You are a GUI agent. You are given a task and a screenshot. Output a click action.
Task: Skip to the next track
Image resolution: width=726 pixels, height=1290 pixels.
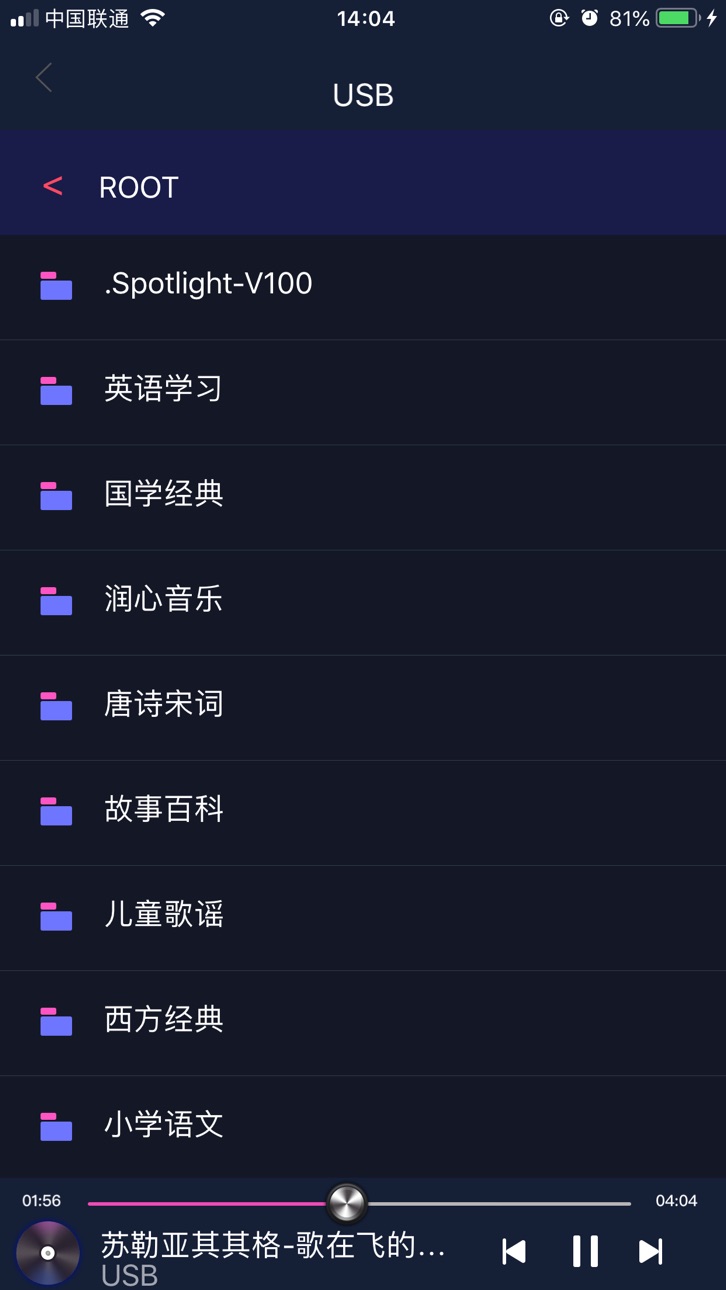pos(651,1251)
